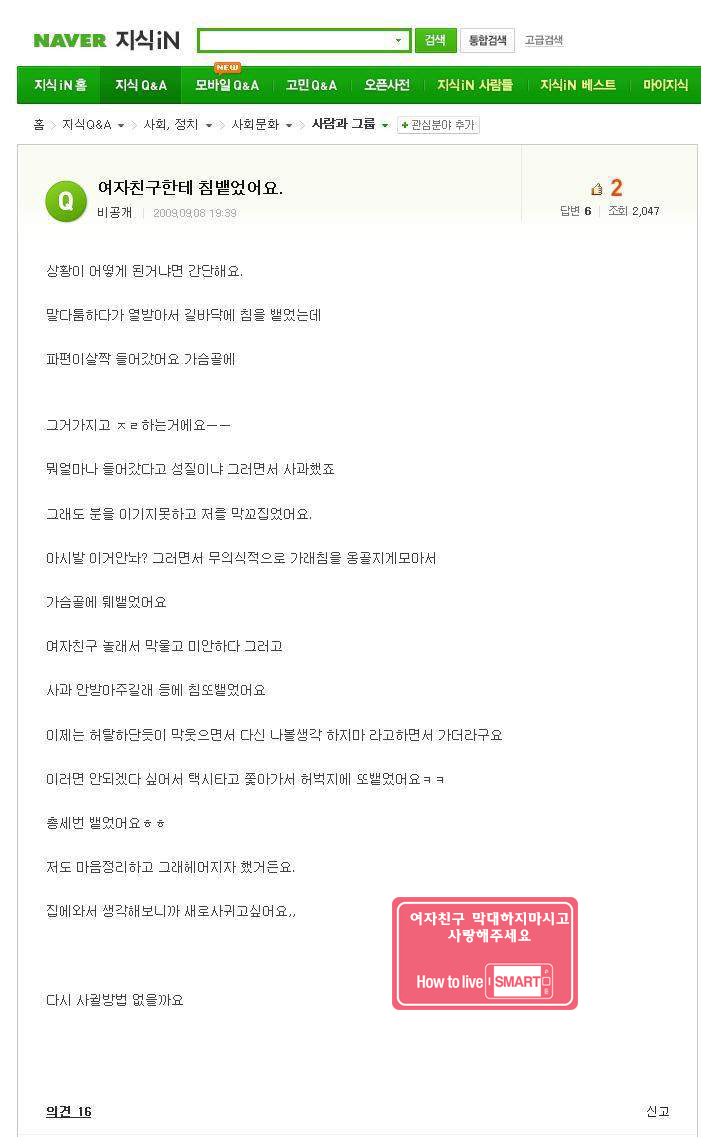This screenshot has width=701, height=1137.
Task: Recommend this question with the thumbs-up icon
Action: click(597, 189)
